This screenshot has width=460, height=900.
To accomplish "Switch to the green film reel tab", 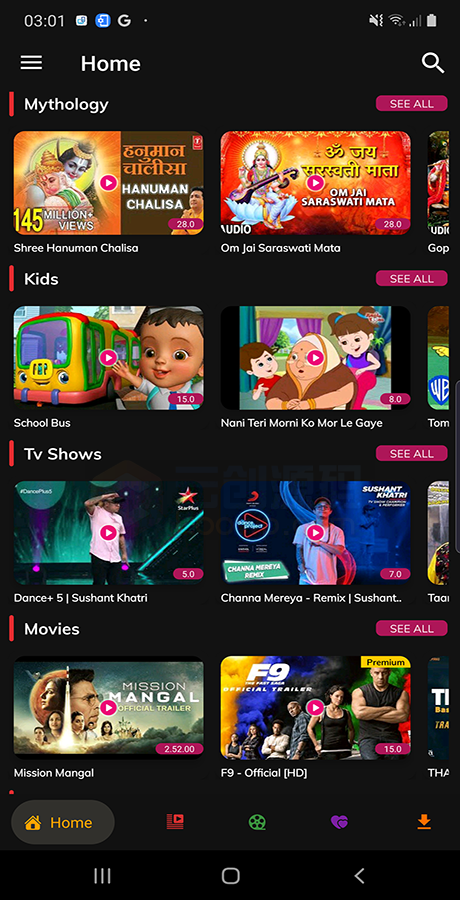I will tap(257, 823).
